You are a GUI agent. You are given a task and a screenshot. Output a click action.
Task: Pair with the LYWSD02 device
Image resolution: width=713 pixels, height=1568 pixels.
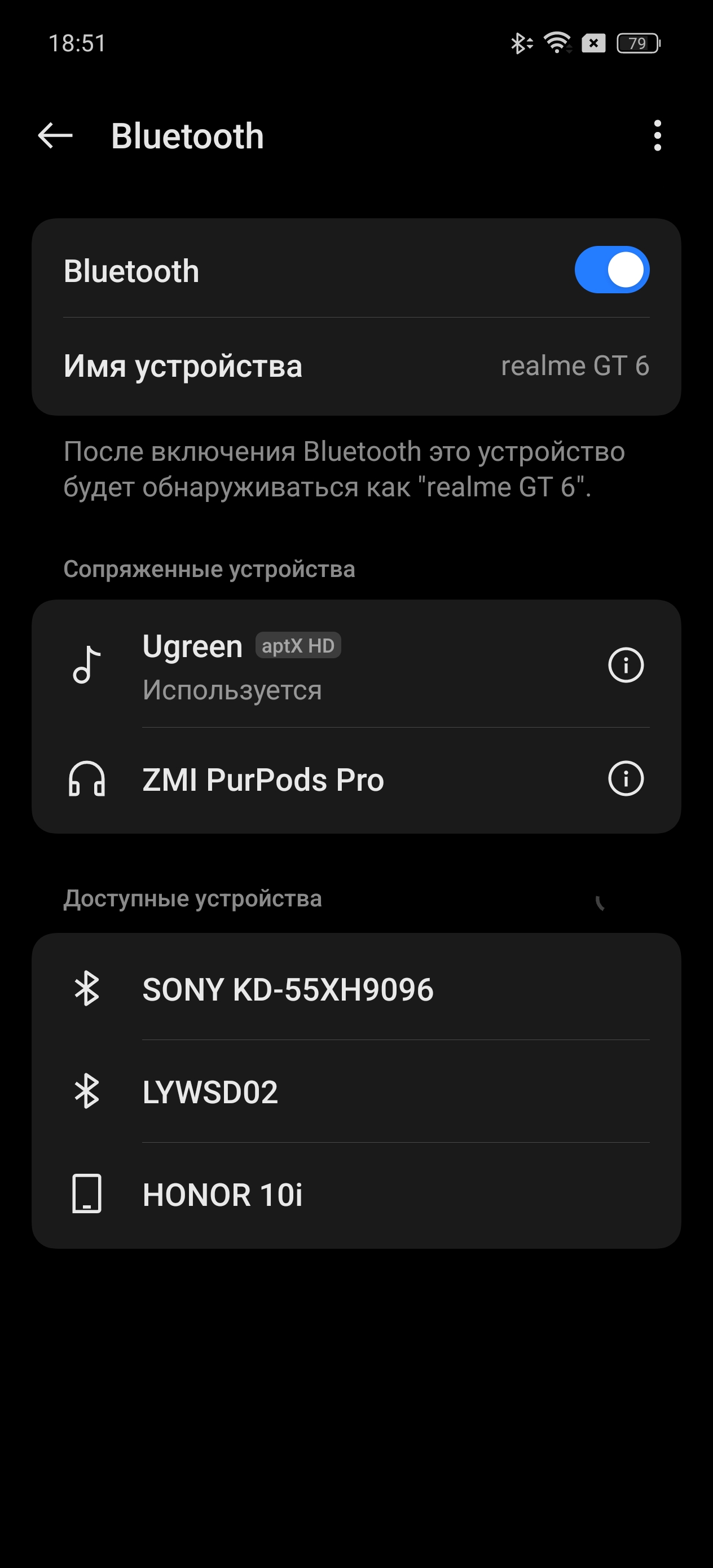[356, 1091]
